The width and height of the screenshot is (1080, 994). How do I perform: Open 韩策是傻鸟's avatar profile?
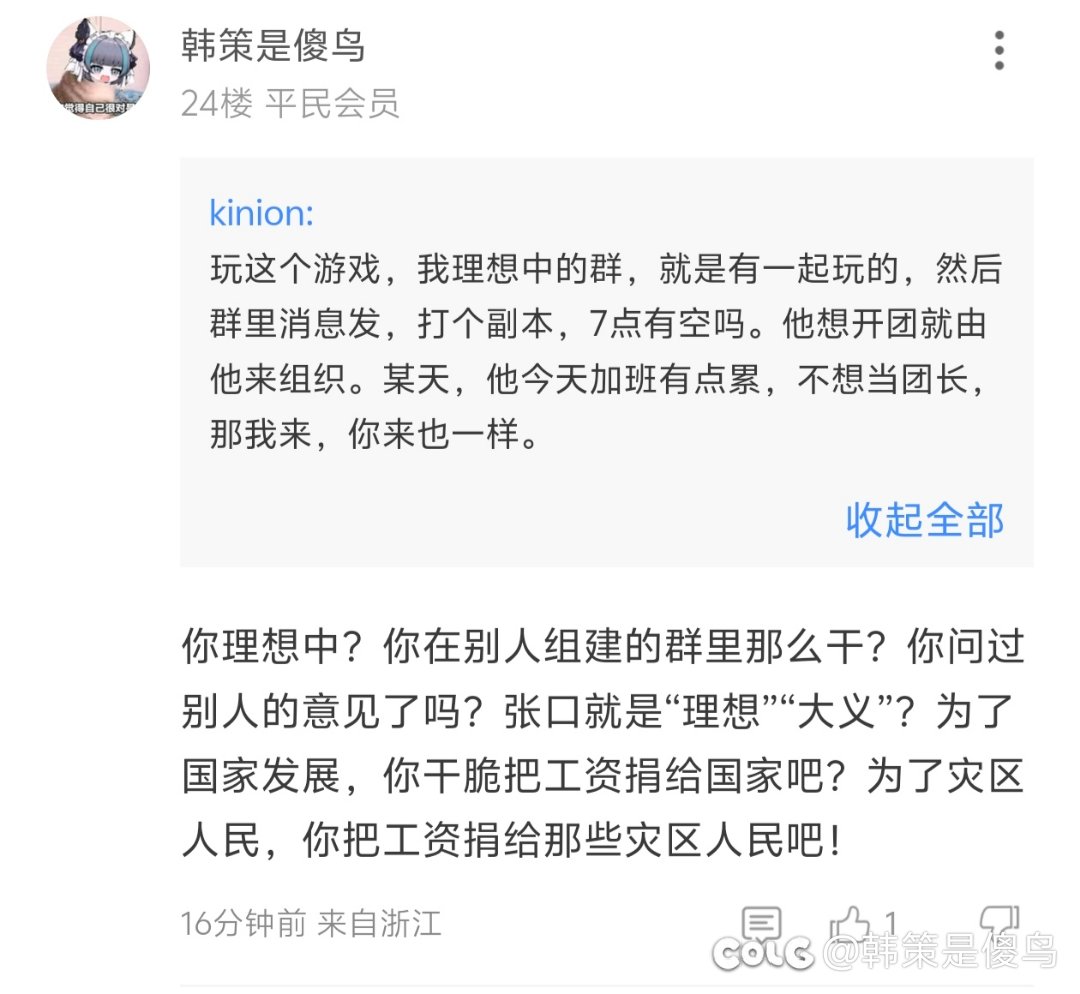coord(99,68)
